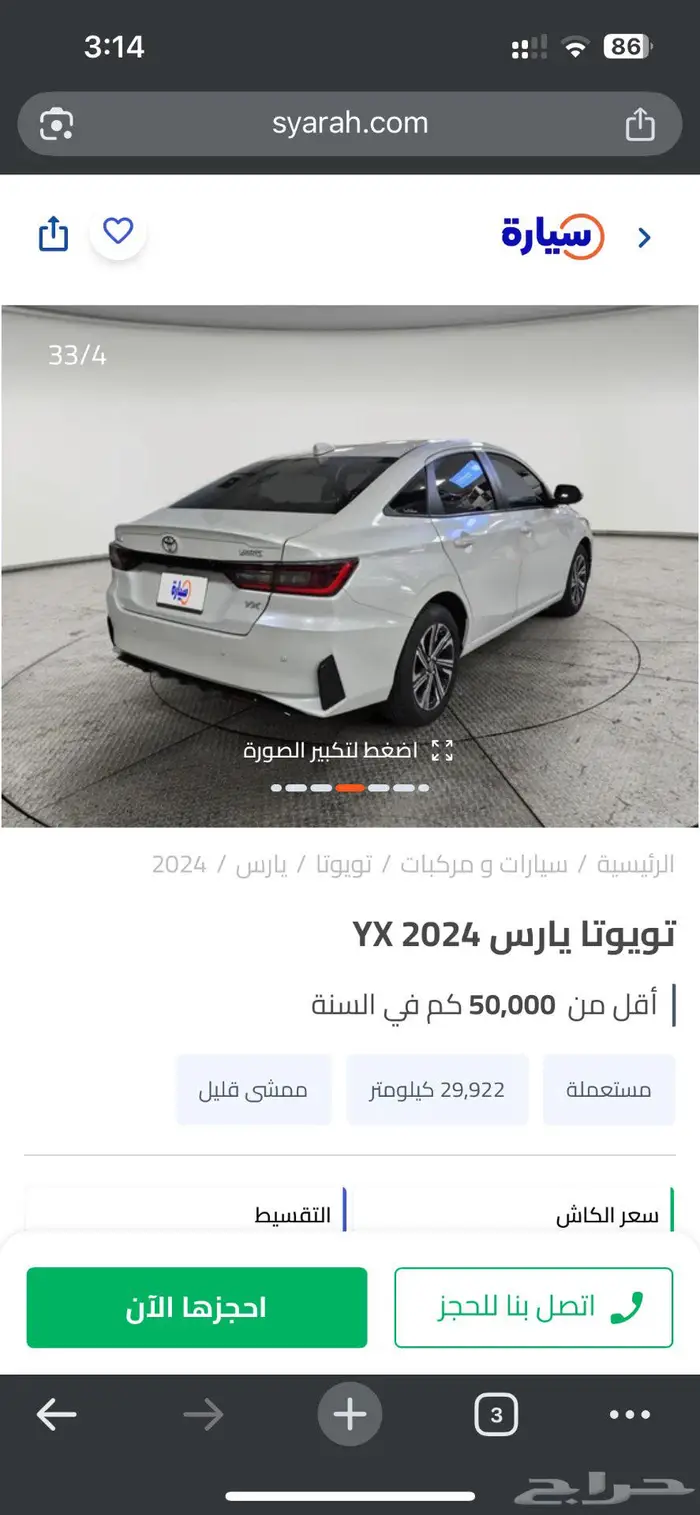This screenshot has width=700, height=1515.
Task: Open the سيارات و مركبات breadcrumb
Action: coord(484,865)
